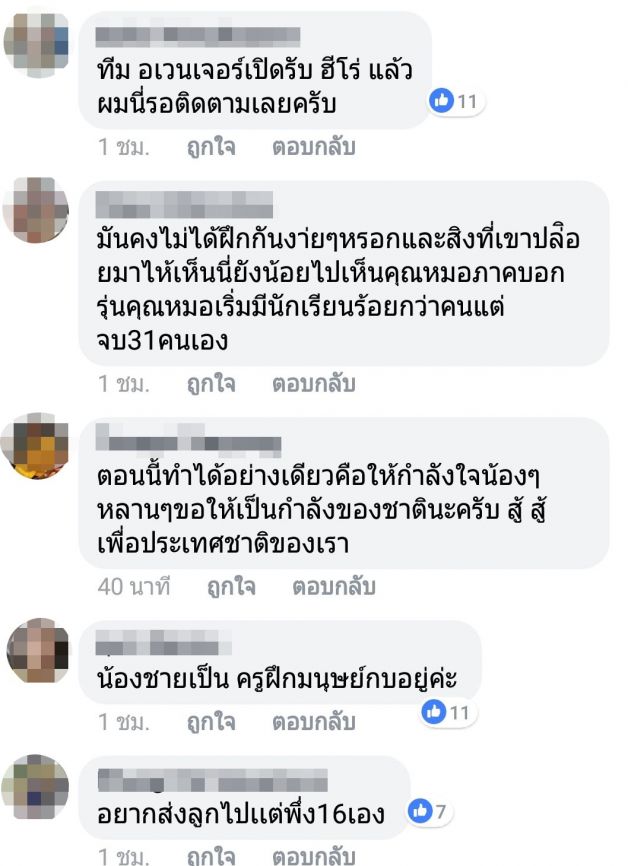Reply to the comment posted 40 นาที ago
Screen dimensions: 628x866
pyautogui.click(x=334, y=586)
